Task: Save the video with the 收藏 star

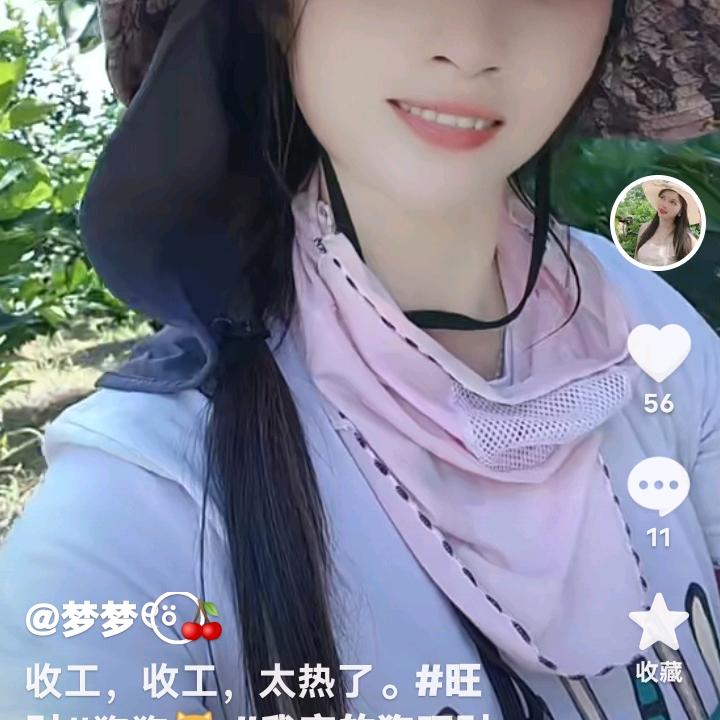Action: (x=658, y=621)
